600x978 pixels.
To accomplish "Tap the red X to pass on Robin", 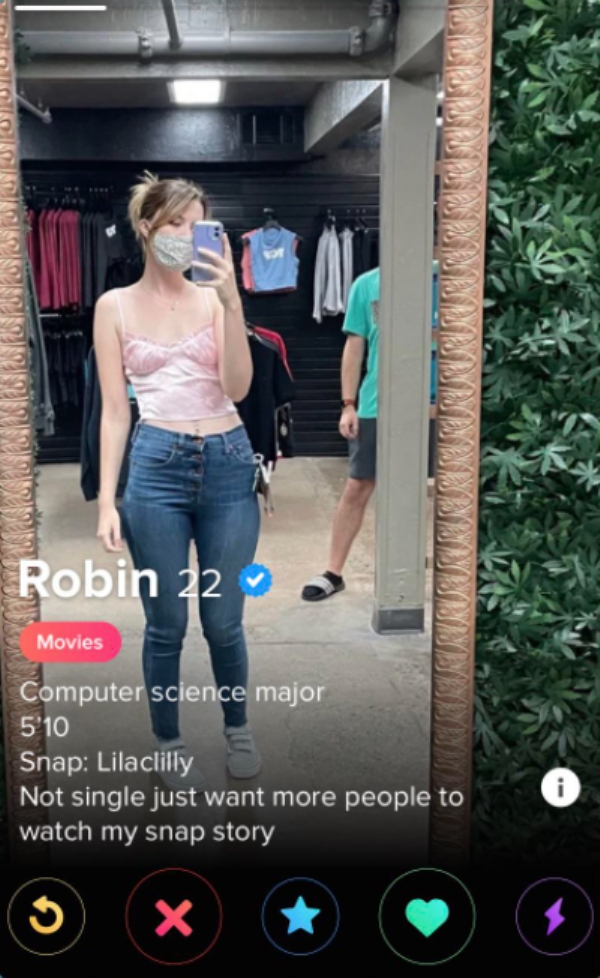I will (174, 916).
